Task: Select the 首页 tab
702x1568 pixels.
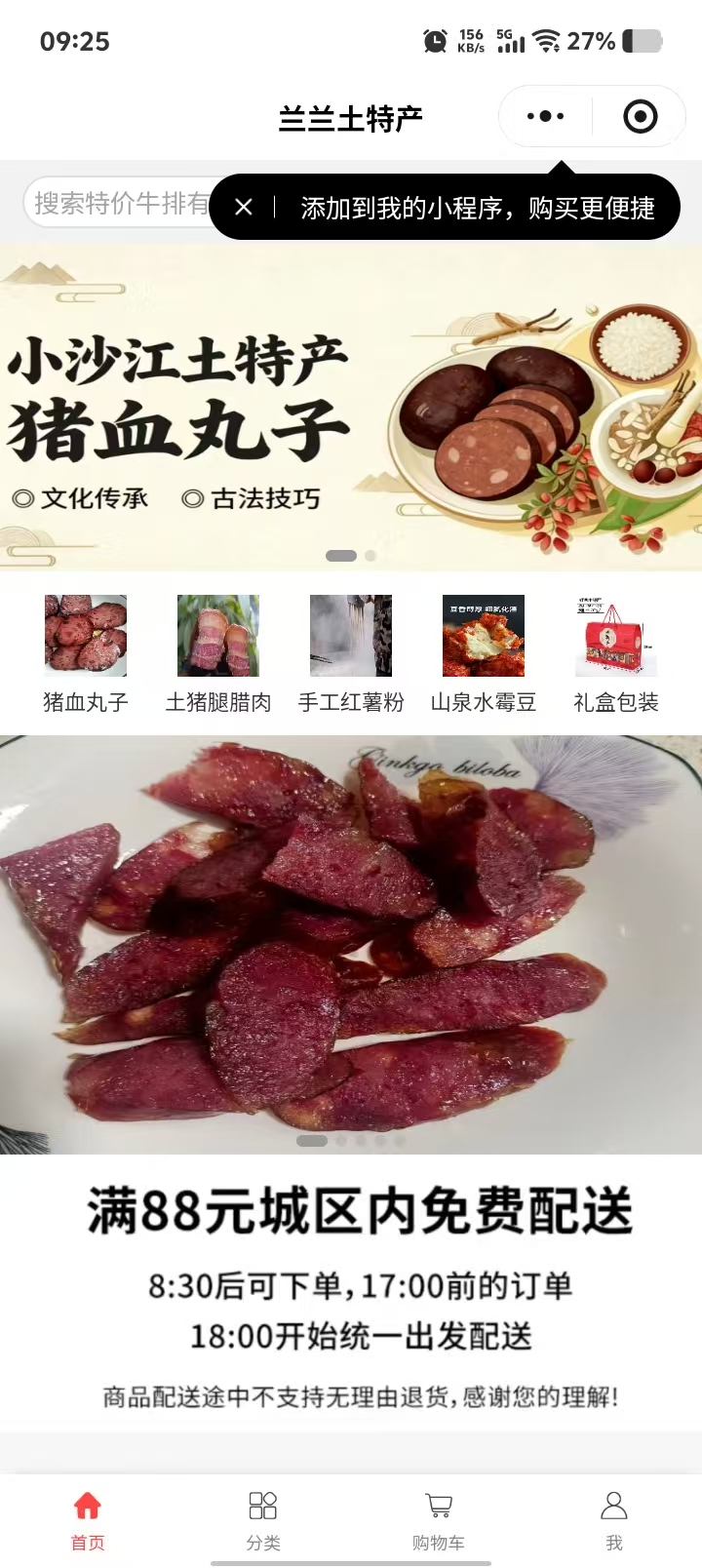Action: click(x=88, y=1519)
